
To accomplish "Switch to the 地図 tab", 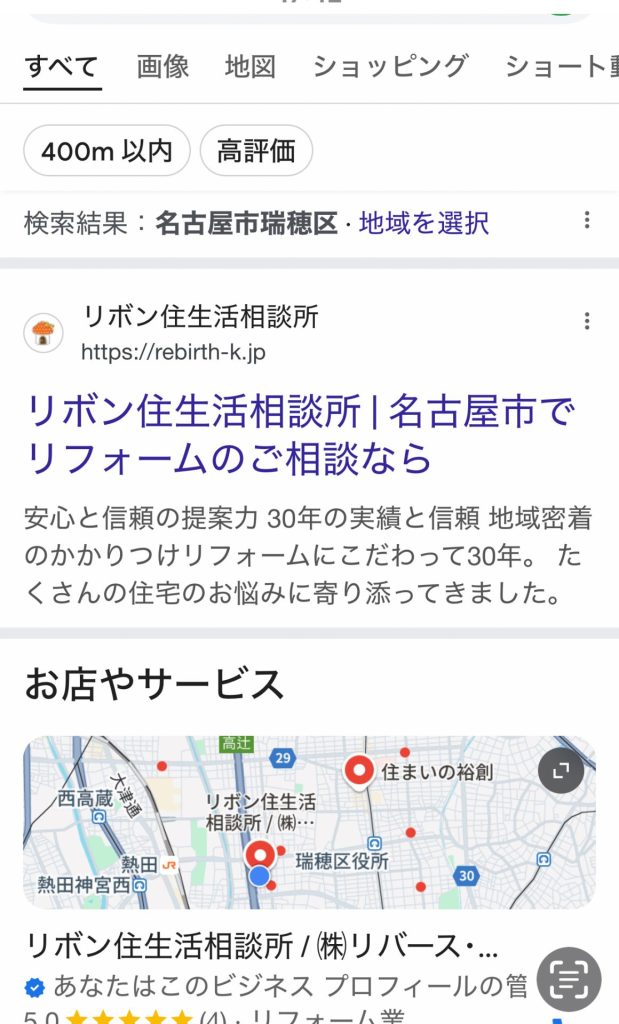I will 250,67.
